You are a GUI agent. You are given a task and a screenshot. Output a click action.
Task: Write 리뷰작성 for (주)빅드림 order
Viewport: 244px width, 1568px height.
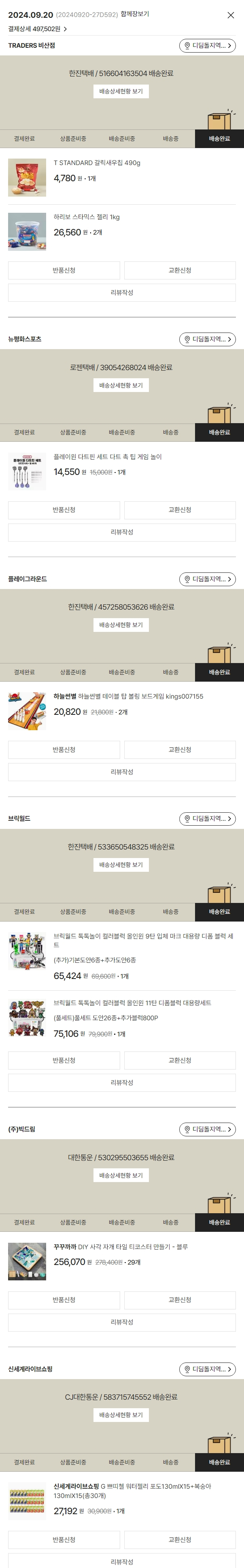point(122,1323)
